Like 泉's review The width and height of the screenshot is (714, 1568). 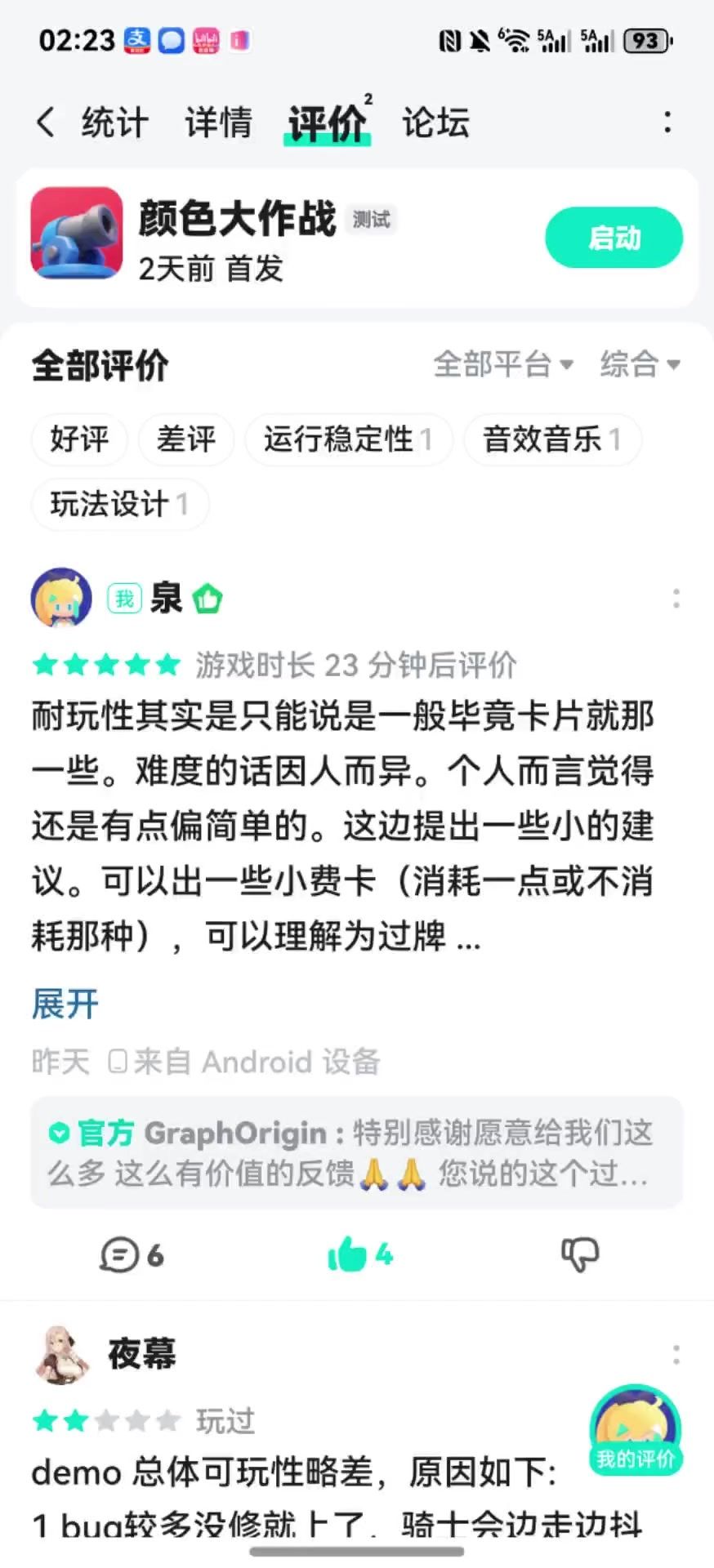tap(359, 1254)
